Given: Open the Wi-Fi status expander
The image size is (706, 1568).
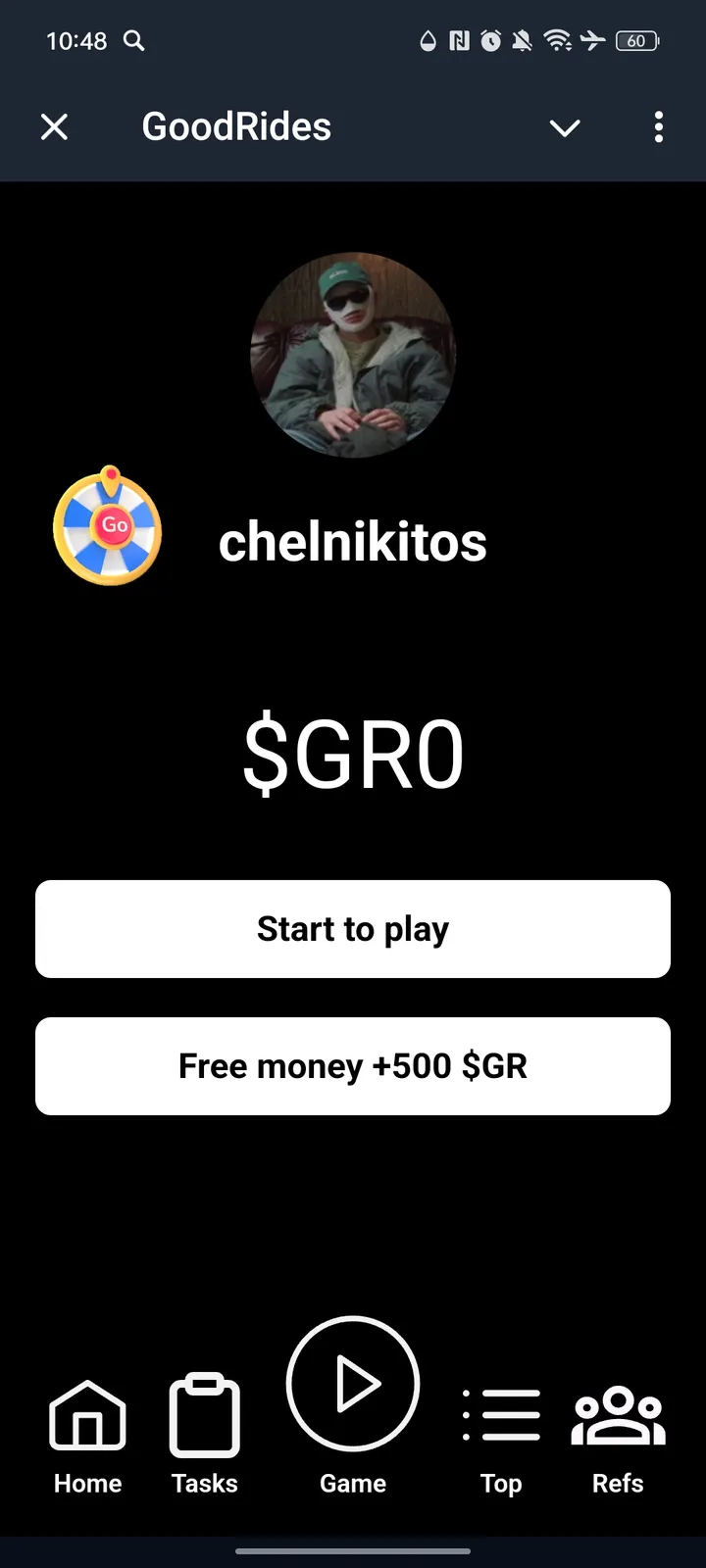Looking at the screenshot, I should [557, 41].
